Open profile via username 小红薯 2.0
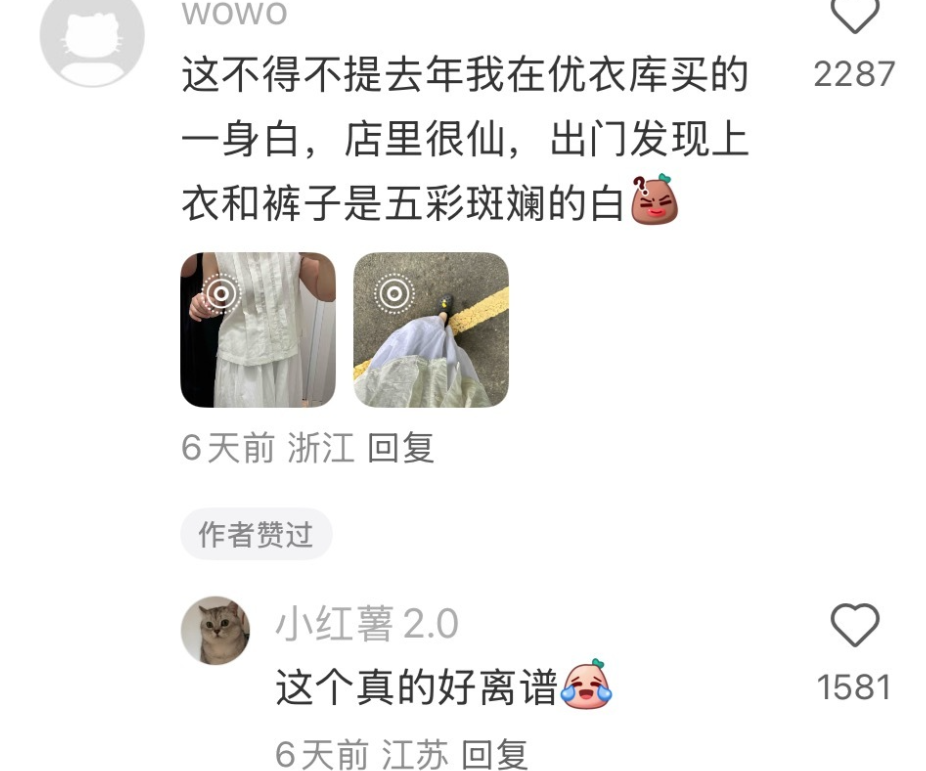The image size is (926, 771). 367,625
